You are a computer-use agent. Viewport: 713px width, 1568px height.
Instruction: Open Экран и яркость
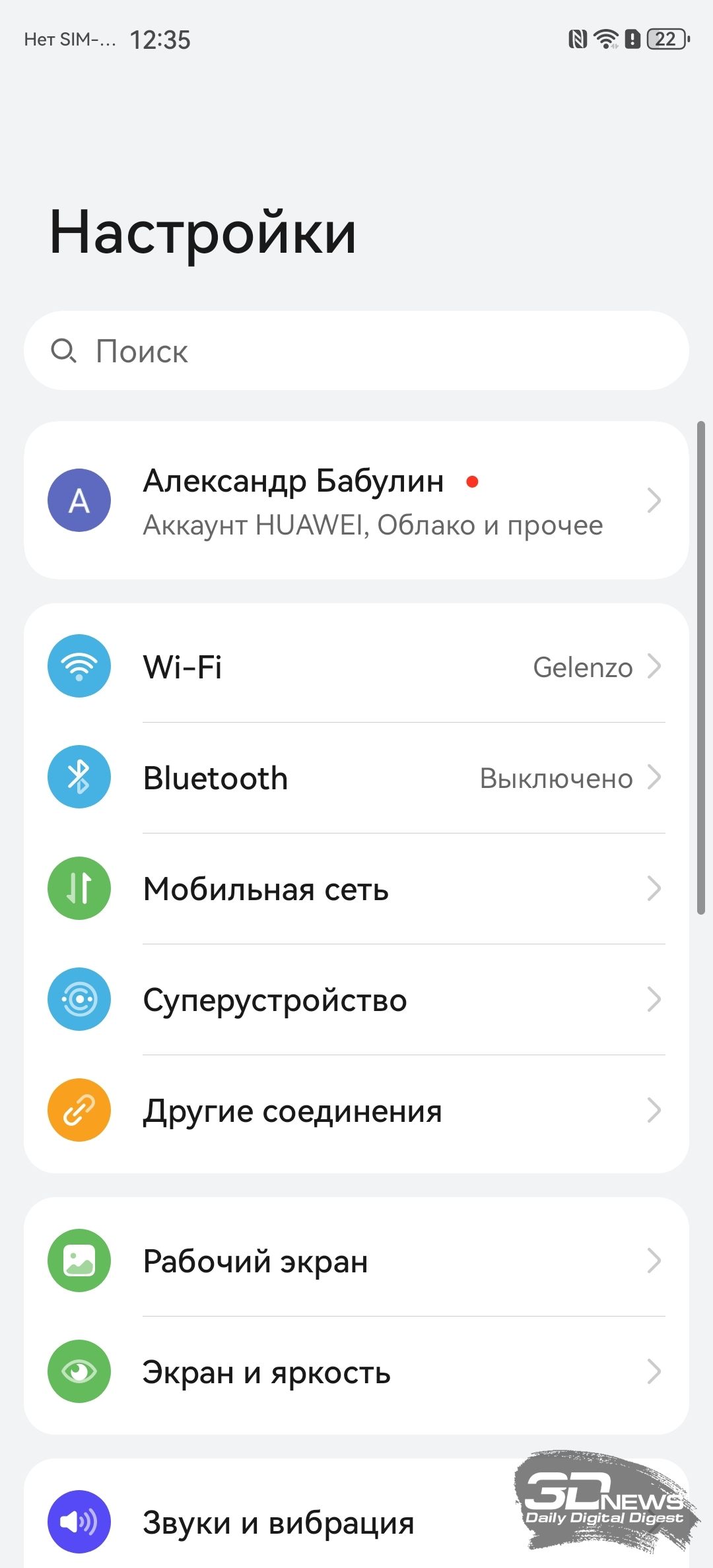pos(356,1372)
